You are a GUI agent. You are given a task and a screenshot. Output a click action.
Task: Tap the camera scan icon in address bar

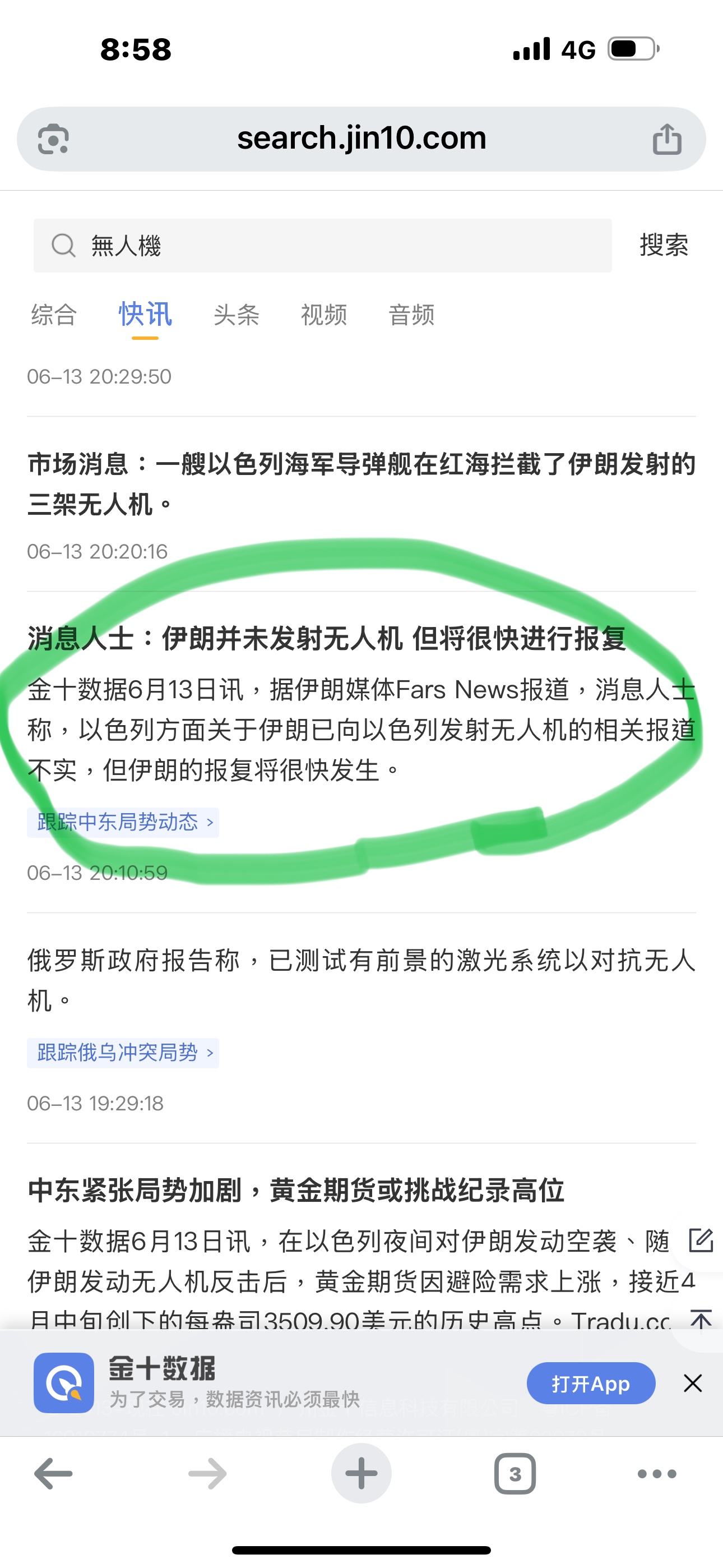(x=54, y=140)
